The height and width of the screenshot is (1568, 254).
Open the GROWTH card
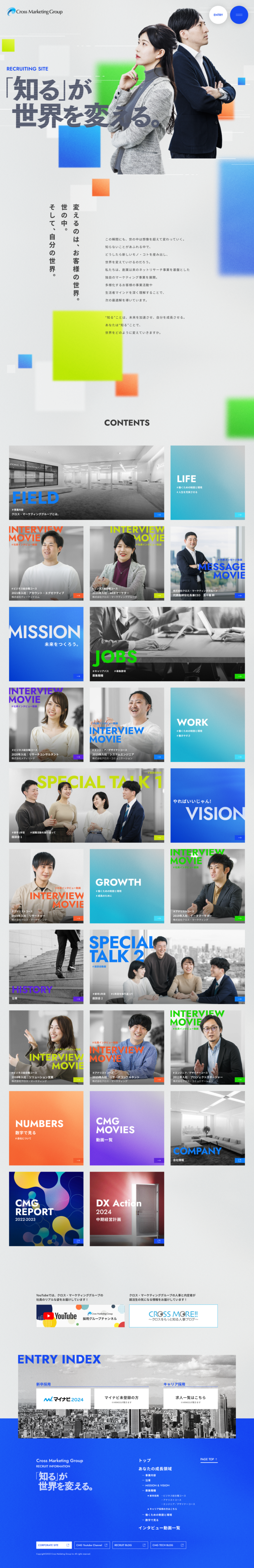[127, 886]
